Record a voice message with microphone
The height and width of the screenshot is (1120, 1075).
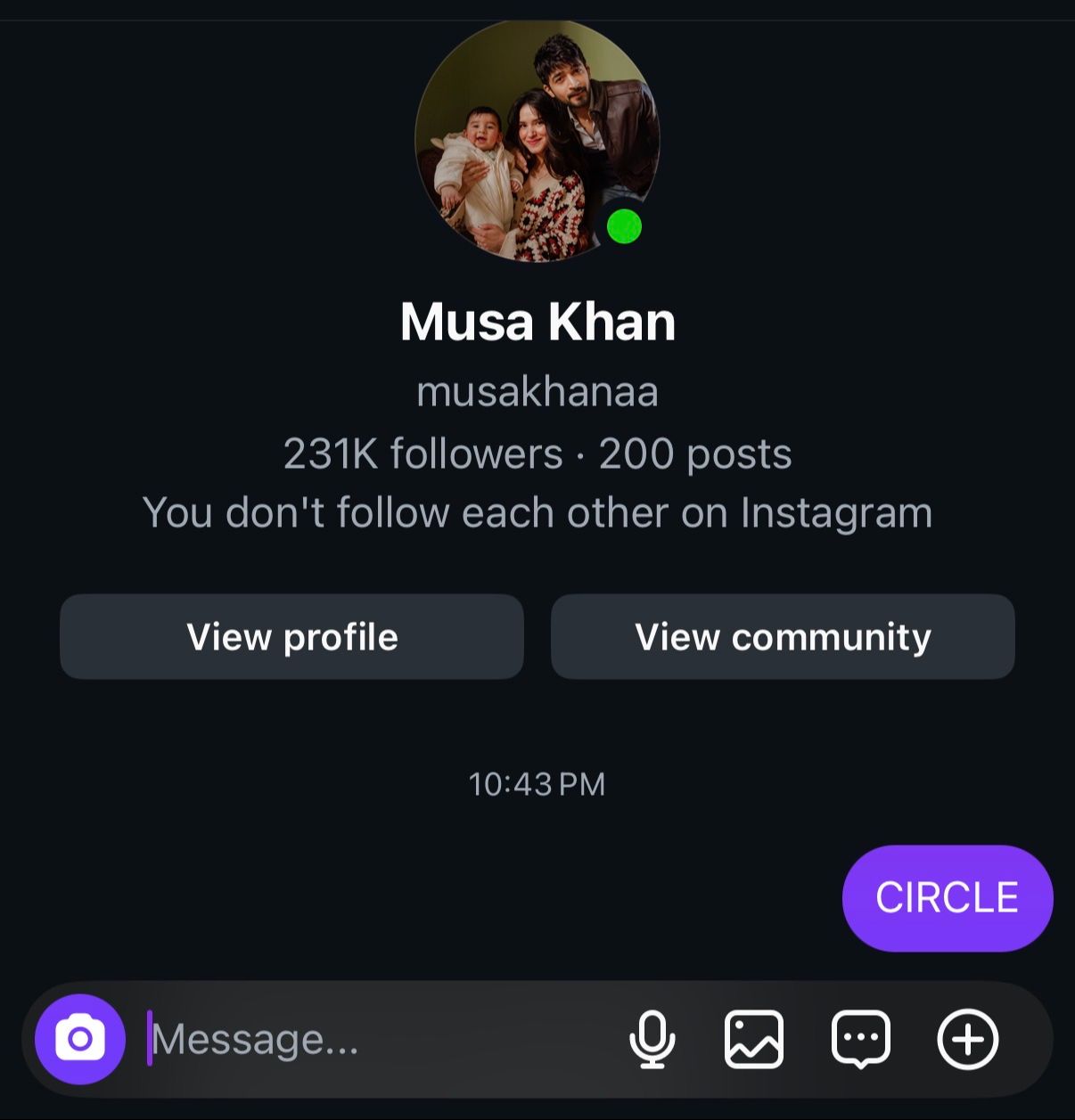[x=652, y=1039]
